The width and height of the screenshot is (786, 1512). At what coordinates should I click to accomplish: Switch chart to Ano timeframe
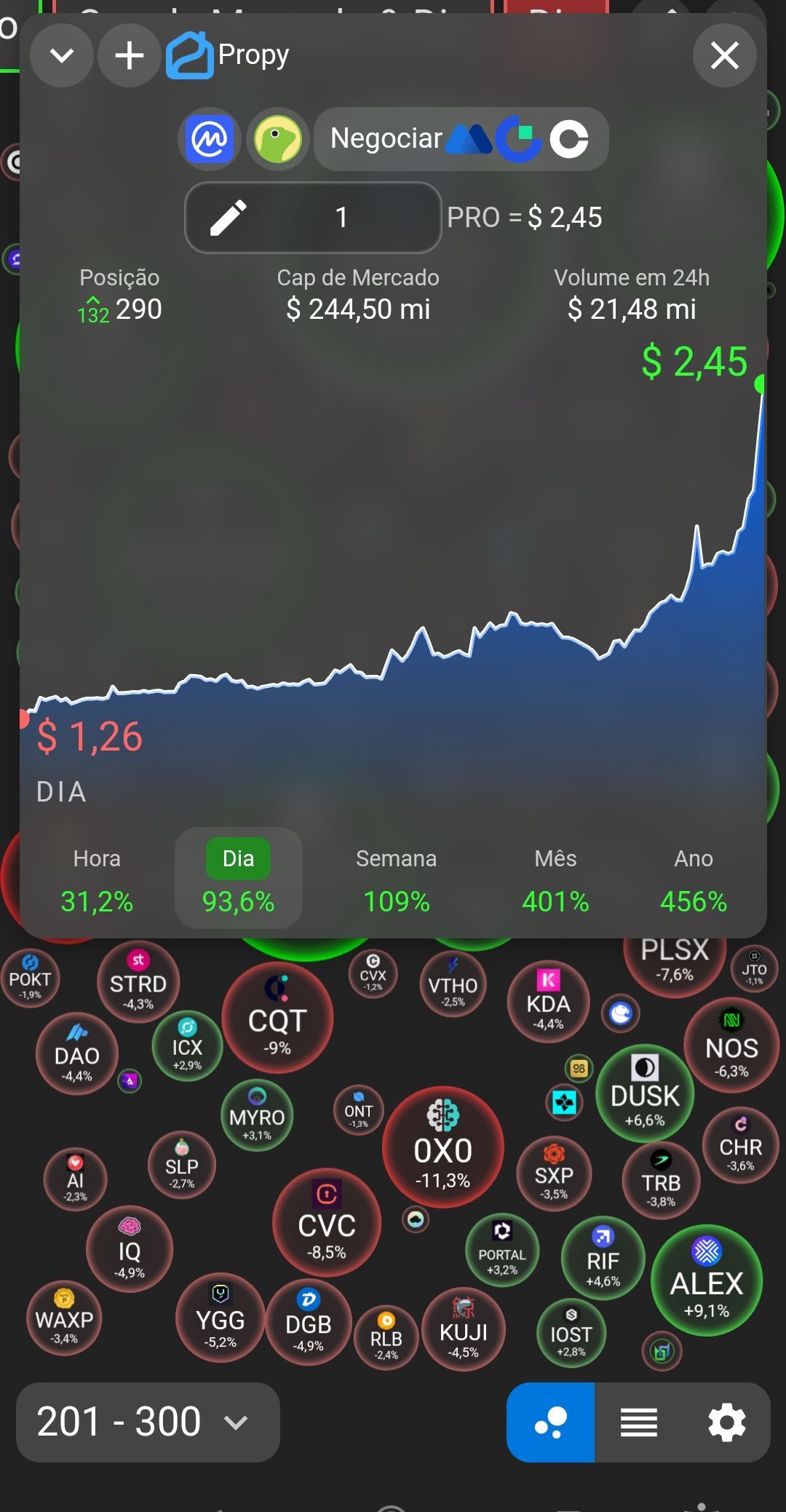tap(693, 879)
